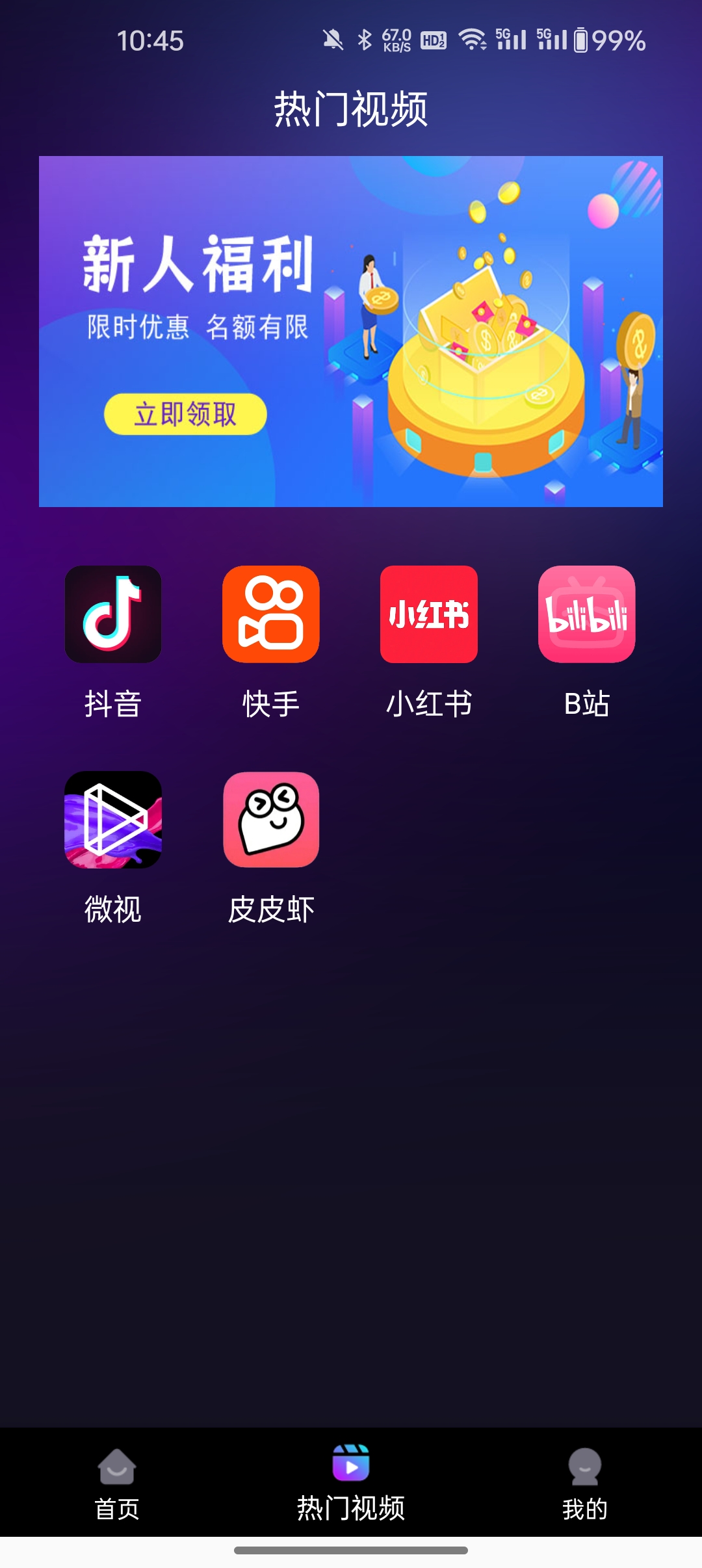The height and width of the screenshot is (1568, 702).
Task: Open the 抖音 (Douyin) video platform icon
Action: click(x=114, y=614)
